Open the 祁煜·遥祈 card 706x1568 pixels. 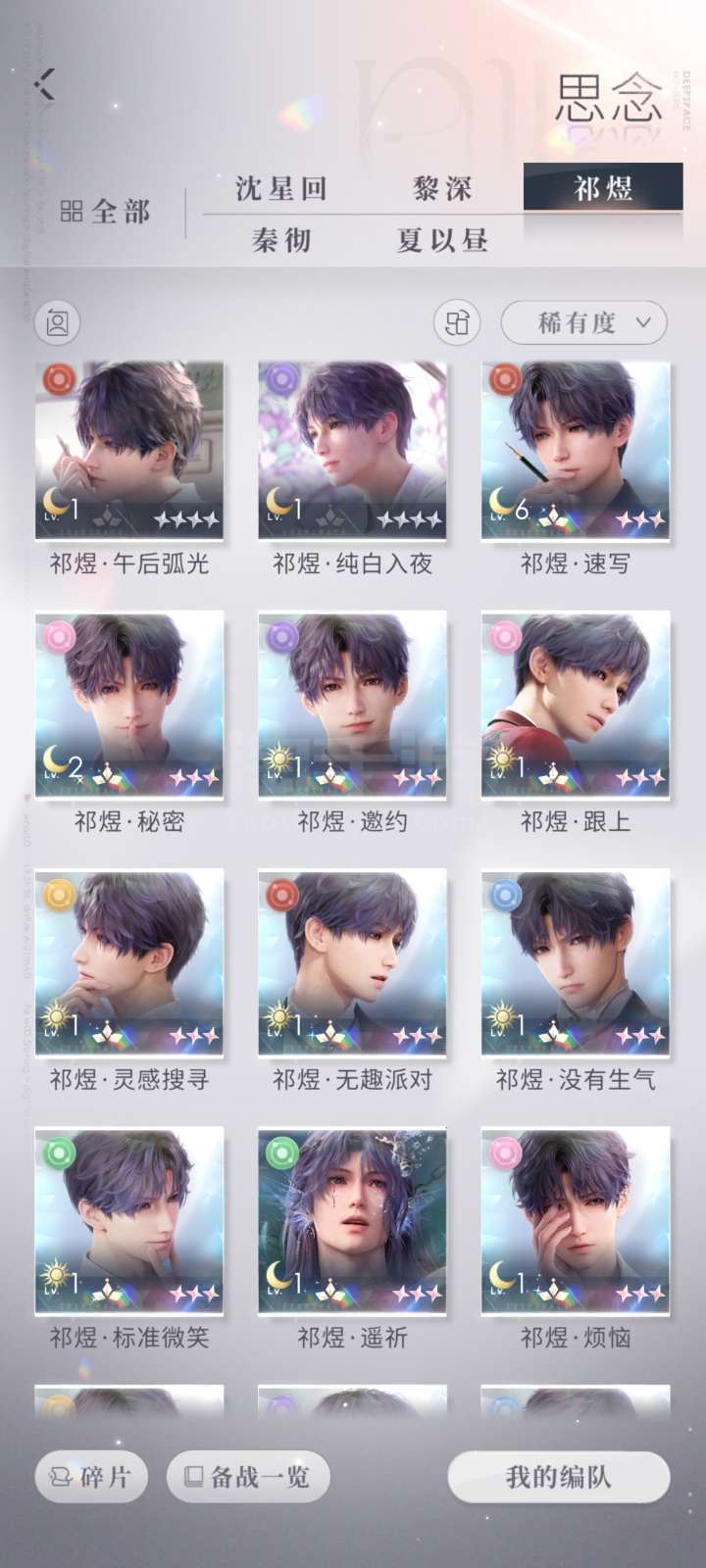[352, 1221]
